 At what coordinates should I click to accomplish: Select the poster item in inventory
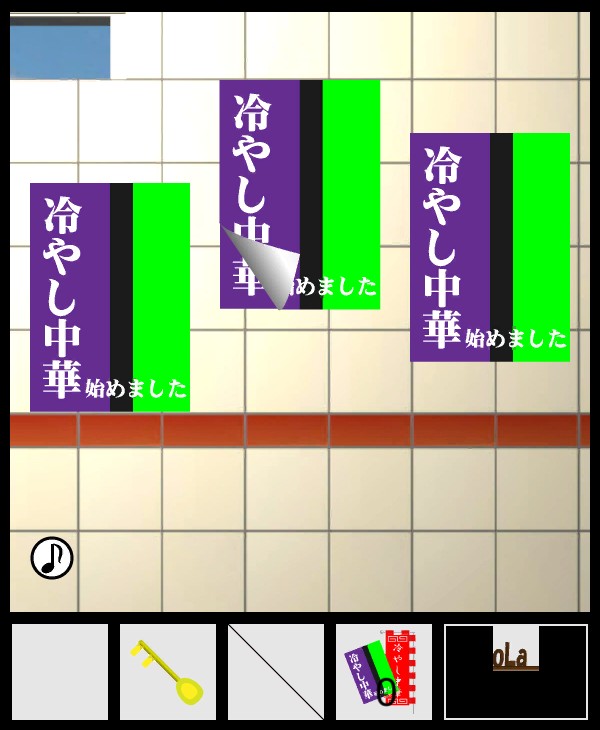click(384, 671)
